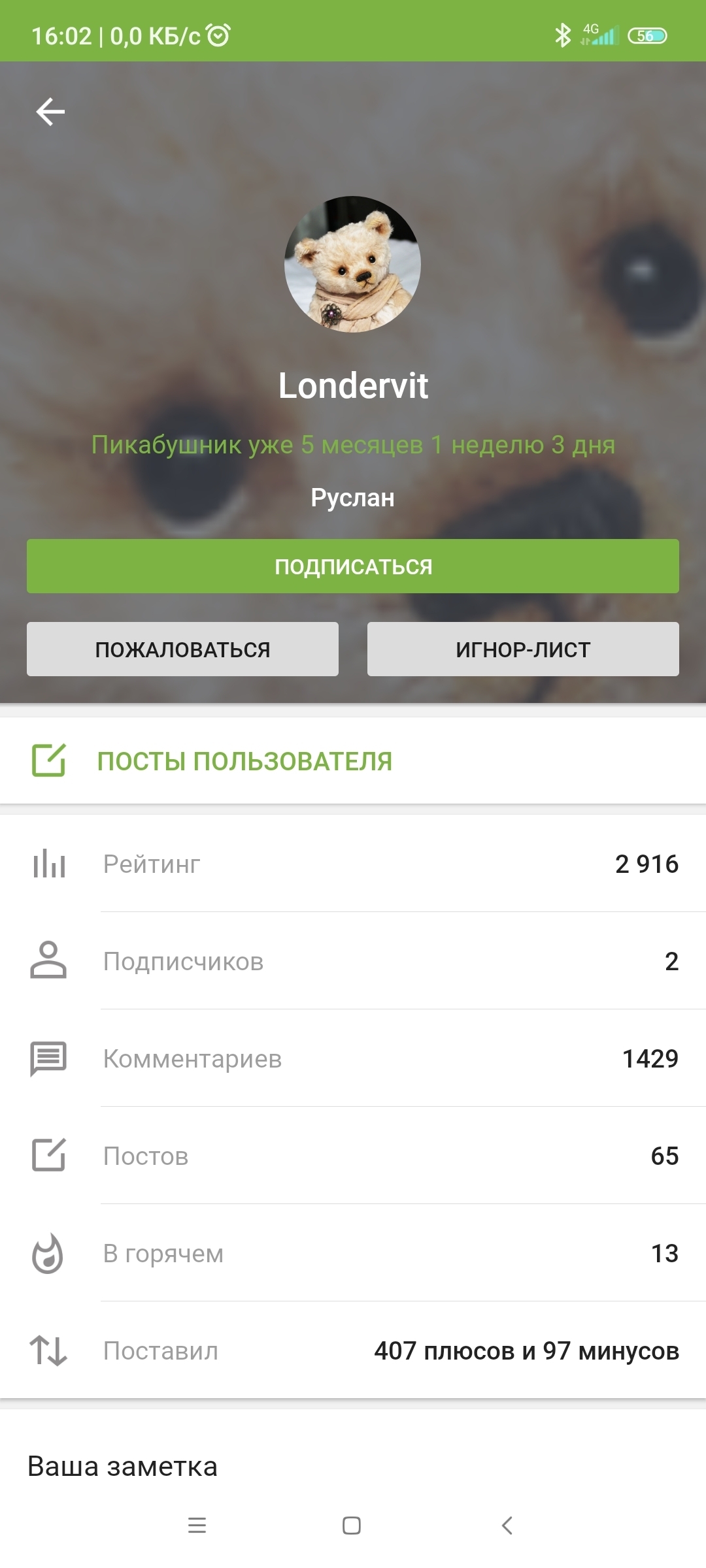Report the user via ПОЖАЛОВАТЬСЯ

pyautogui.click(x=182, y=649)
